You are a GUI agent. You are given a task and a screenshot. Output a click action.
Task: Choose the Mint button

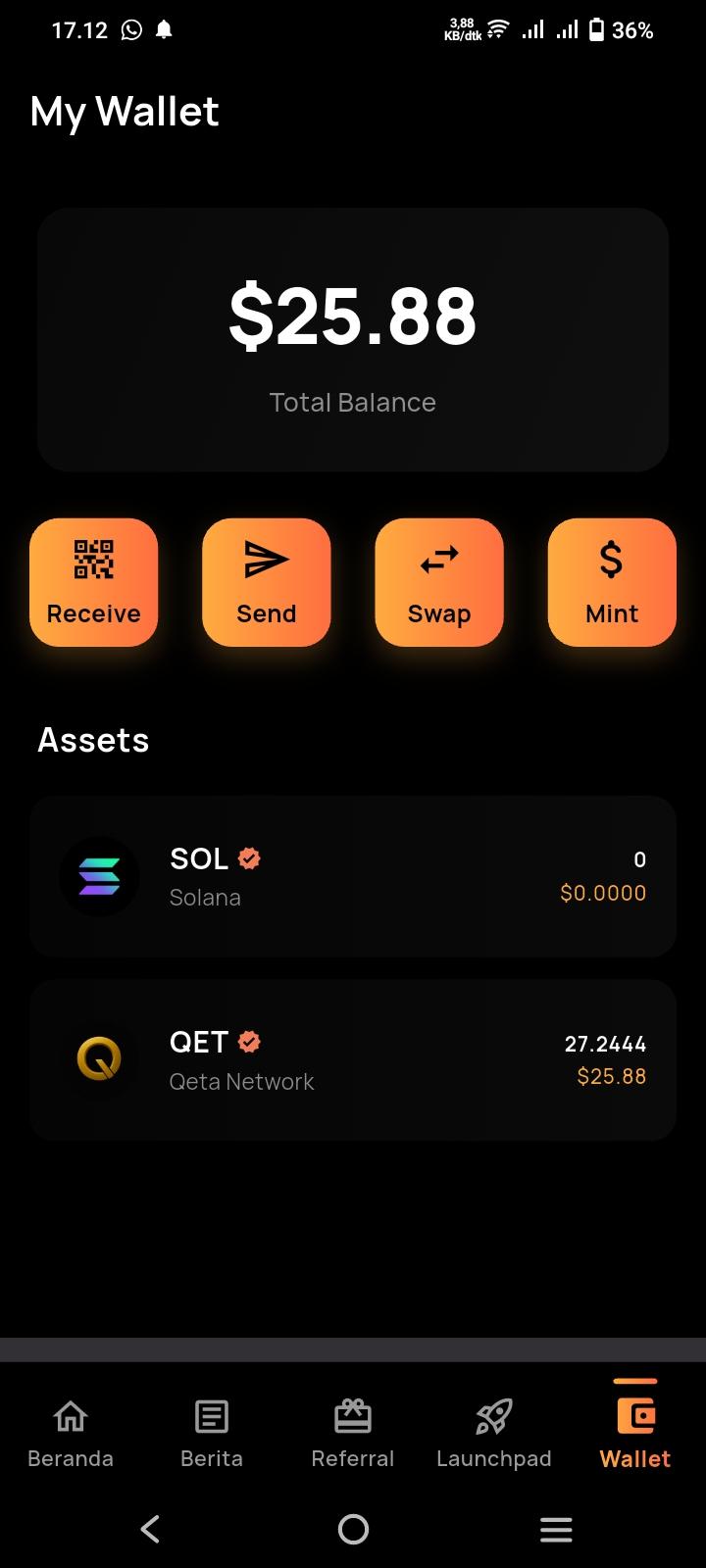click(612, 582)
